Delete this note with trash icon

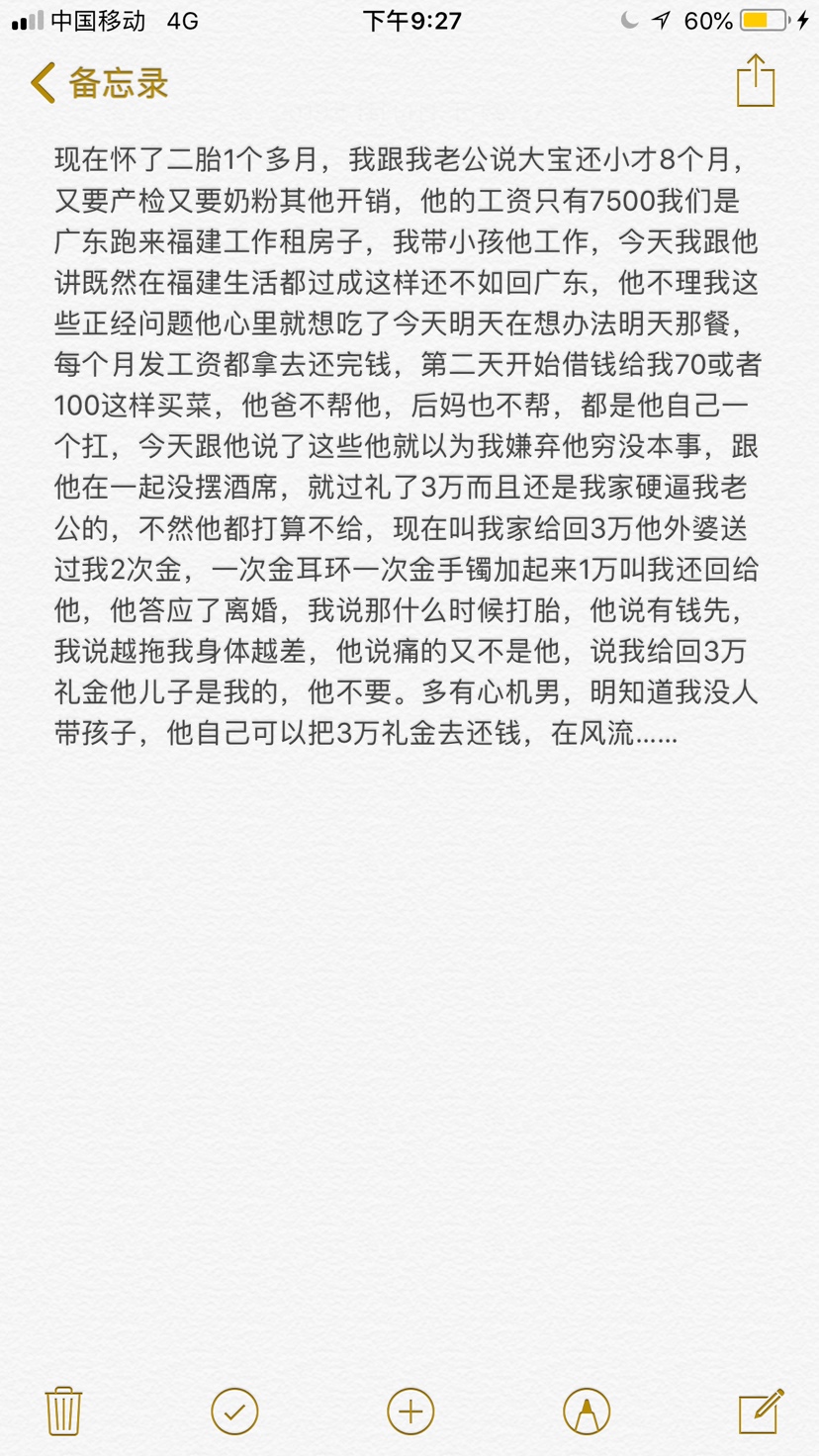64,1410
